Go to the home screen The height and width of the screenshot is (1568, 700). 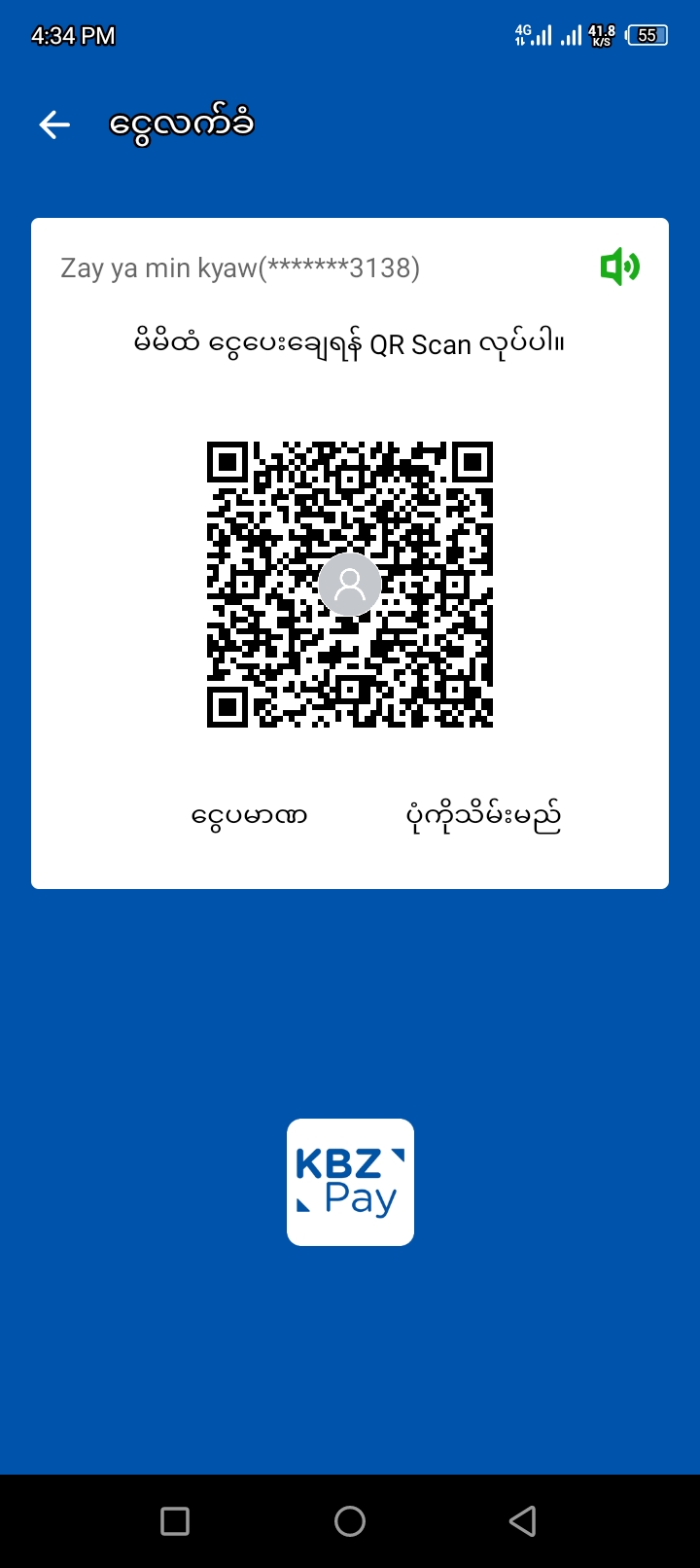coord(350,1521)
